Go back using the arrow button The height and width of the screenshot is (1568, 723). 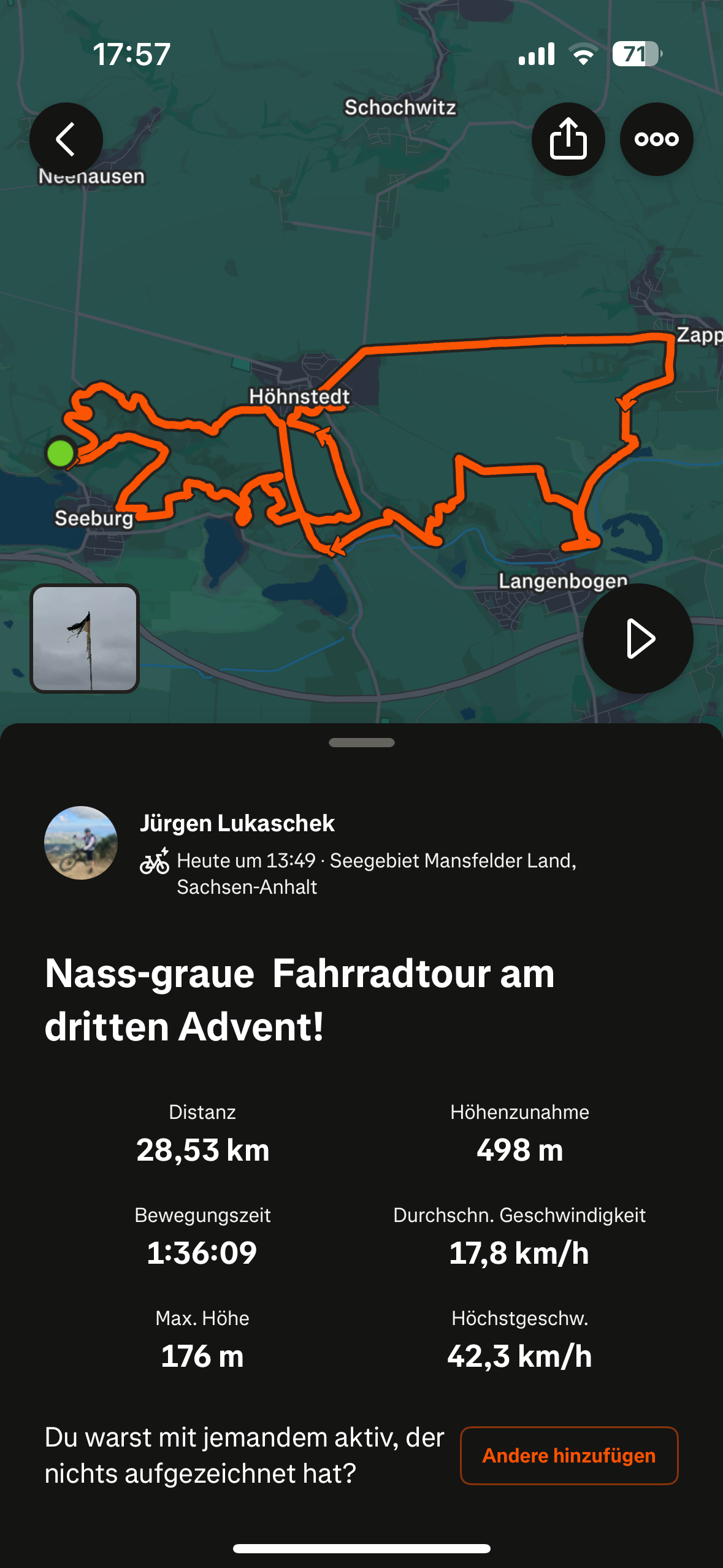66,139
